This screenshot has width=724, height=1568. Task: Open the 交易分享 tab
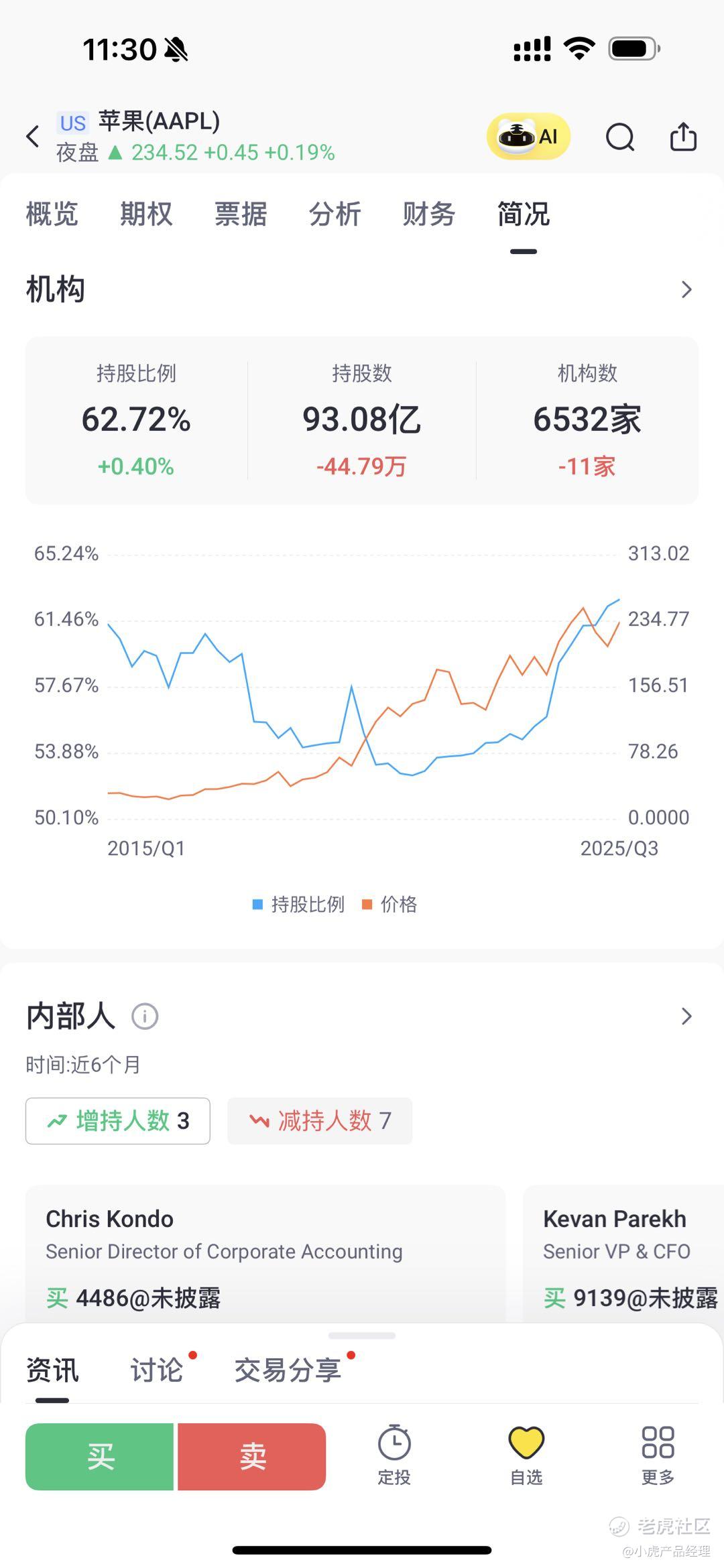coord(288,1370)
